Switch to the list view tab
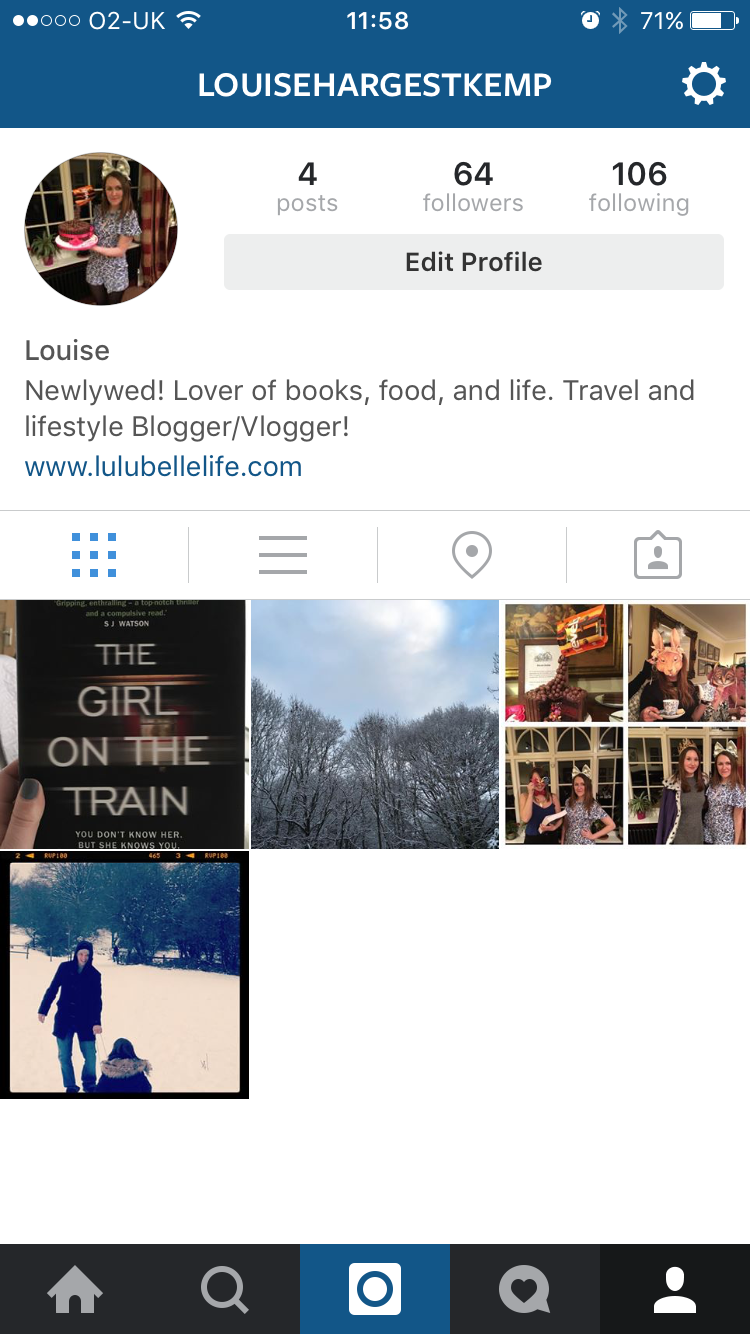750x1334 pixels. 283,555
